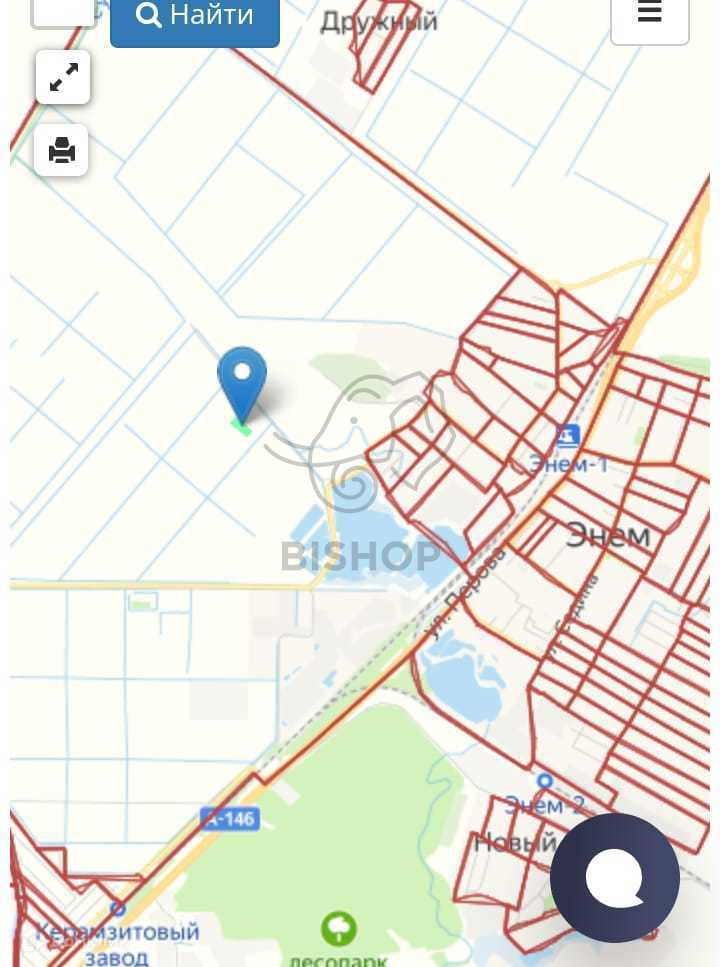Print the map

(62, 150)
